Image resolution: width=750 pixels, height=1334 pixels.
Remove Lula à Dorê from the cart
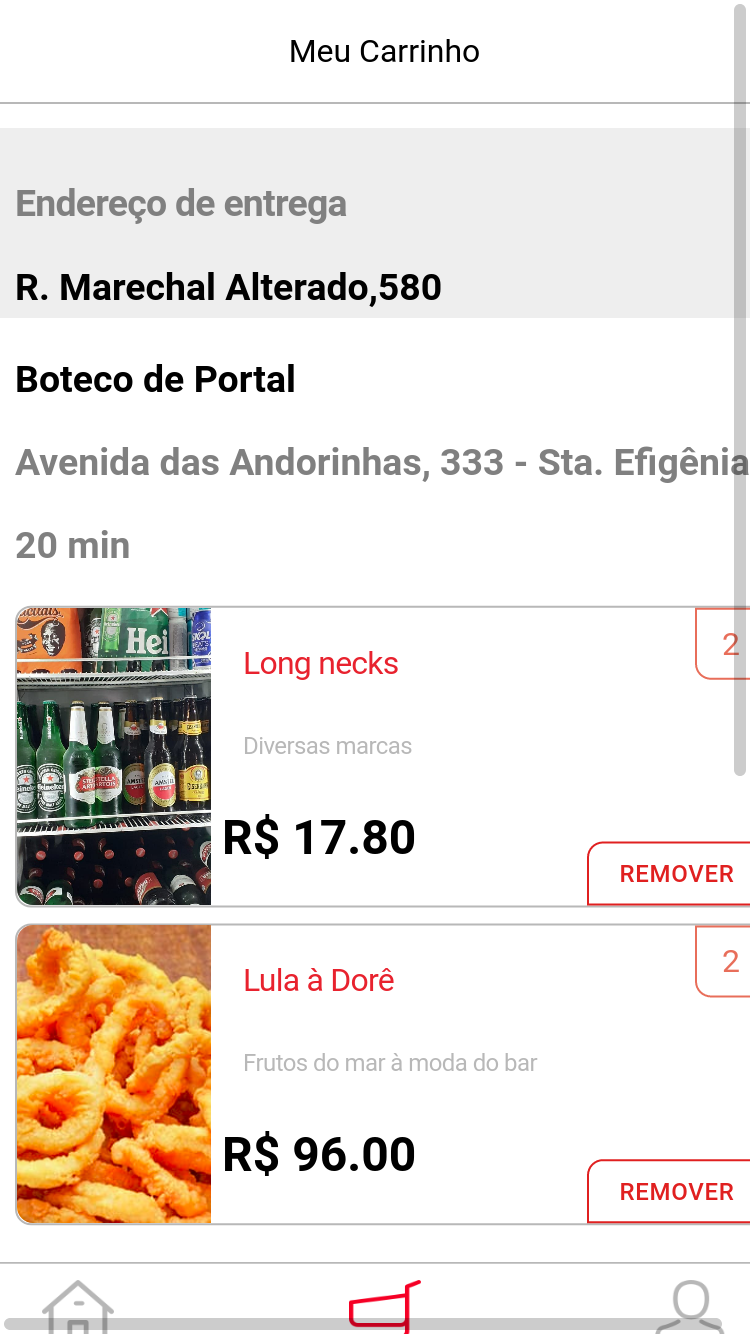(675, 1192)
